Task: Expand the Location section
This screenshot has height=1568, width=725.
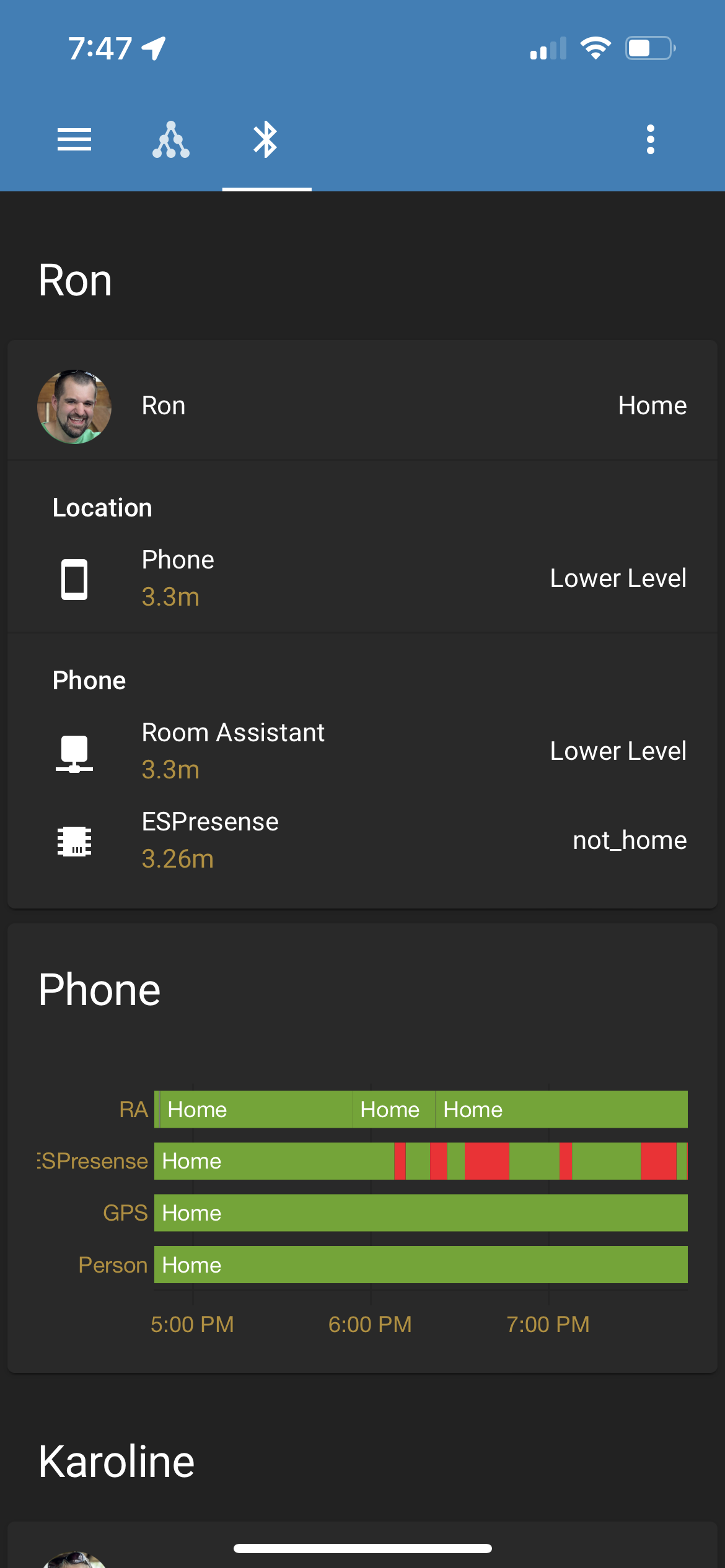Action: (x=103, y=507)
